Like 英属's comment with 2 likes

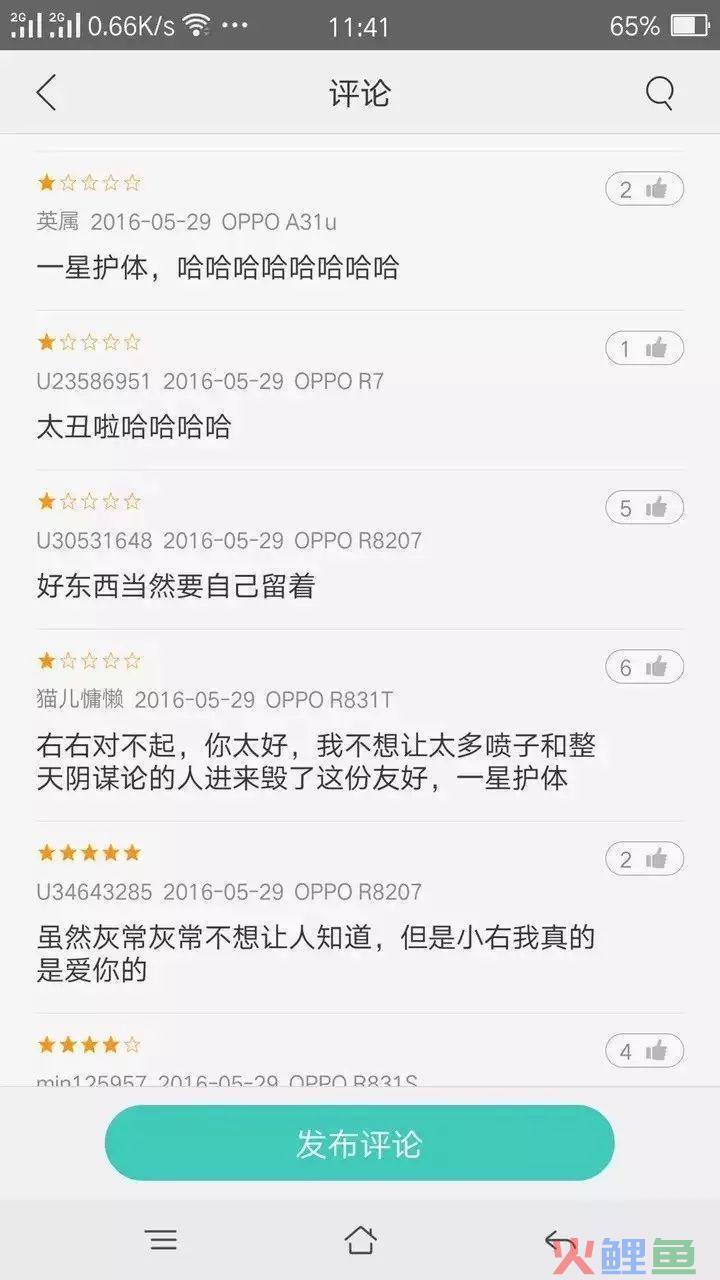[x=644, y=189]
